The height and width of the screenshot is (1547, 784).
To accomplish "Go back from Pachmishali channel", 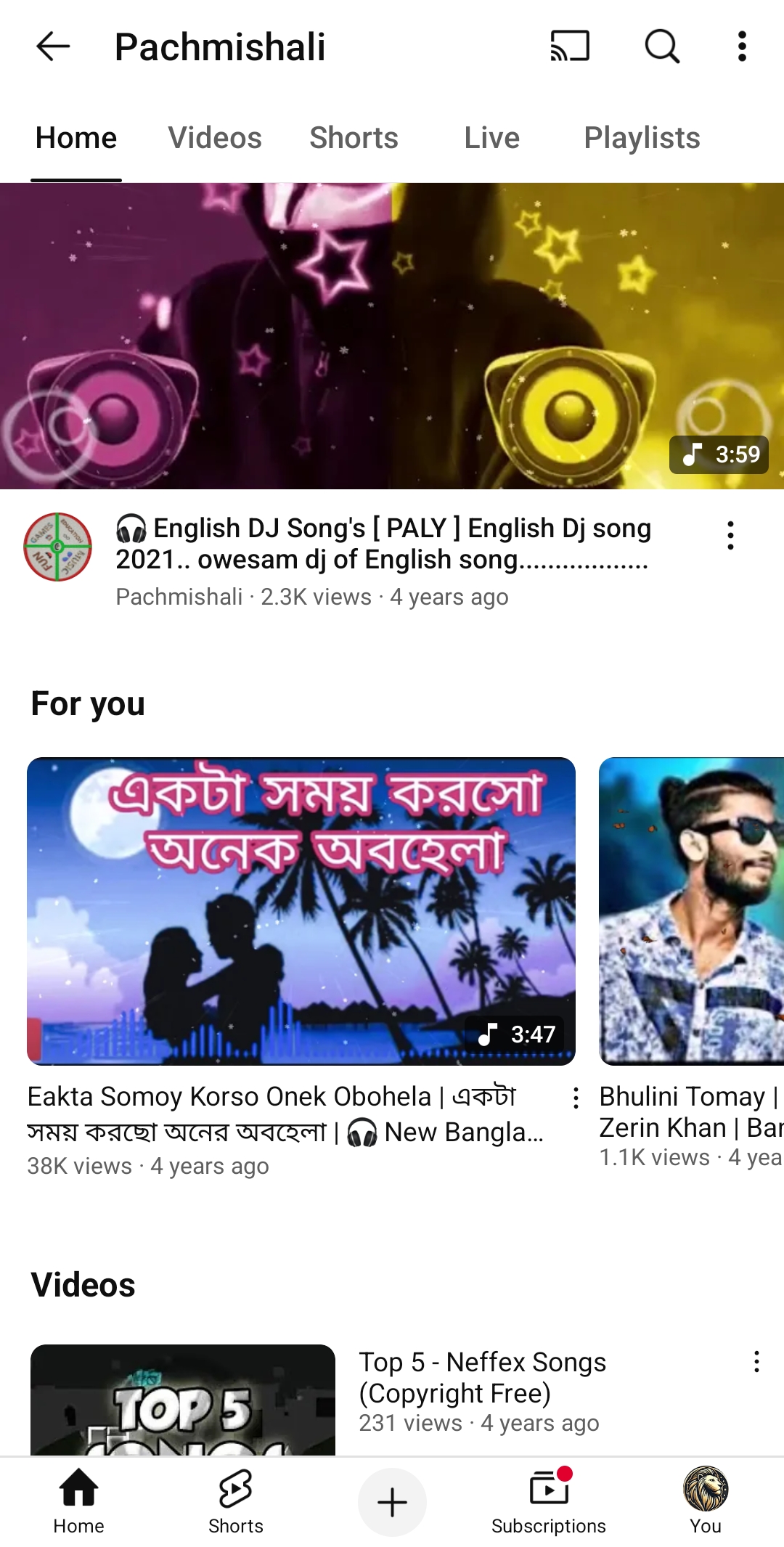I will 53,46.
